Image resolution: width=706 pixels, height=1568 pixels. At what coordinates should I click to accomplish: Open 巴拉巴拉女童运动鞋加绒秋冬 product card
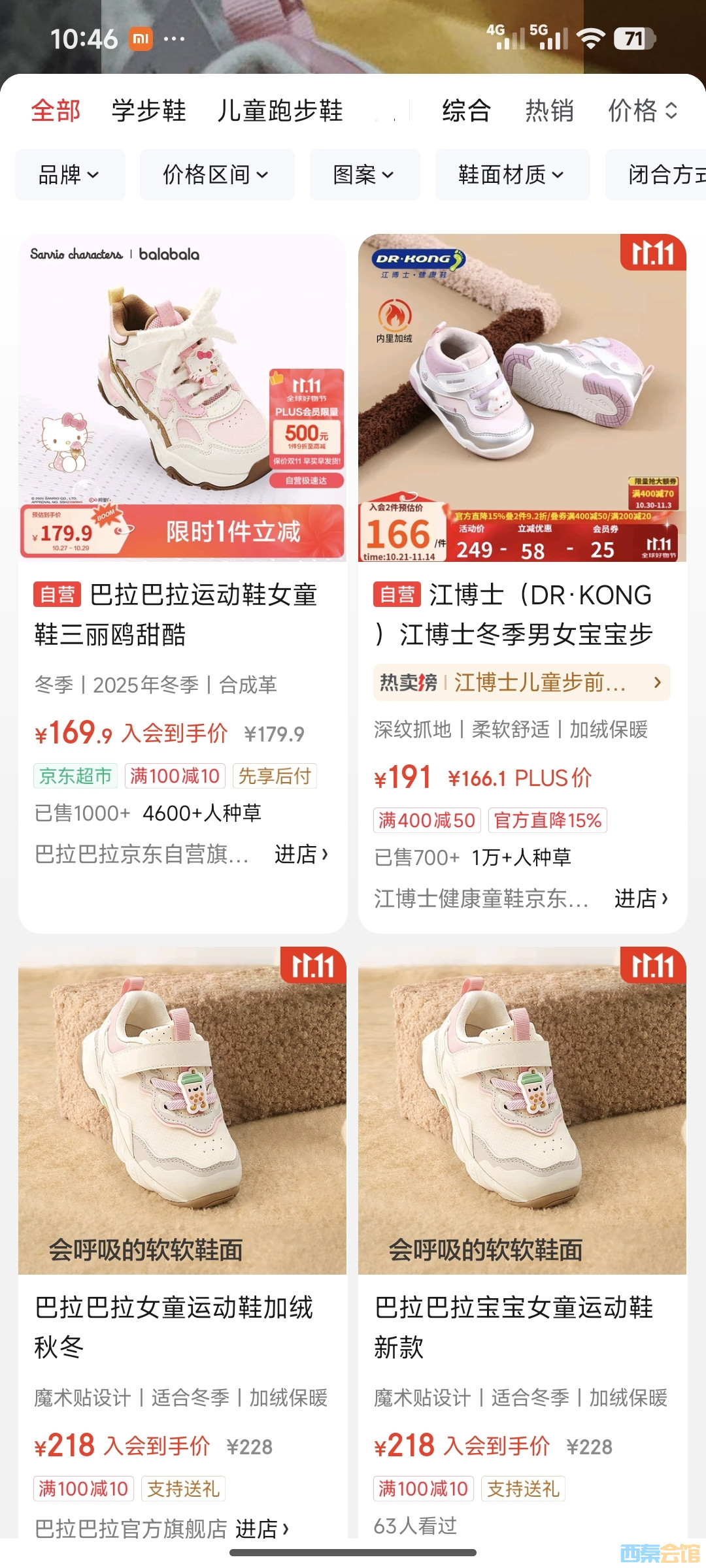[x=182, y=1111]
